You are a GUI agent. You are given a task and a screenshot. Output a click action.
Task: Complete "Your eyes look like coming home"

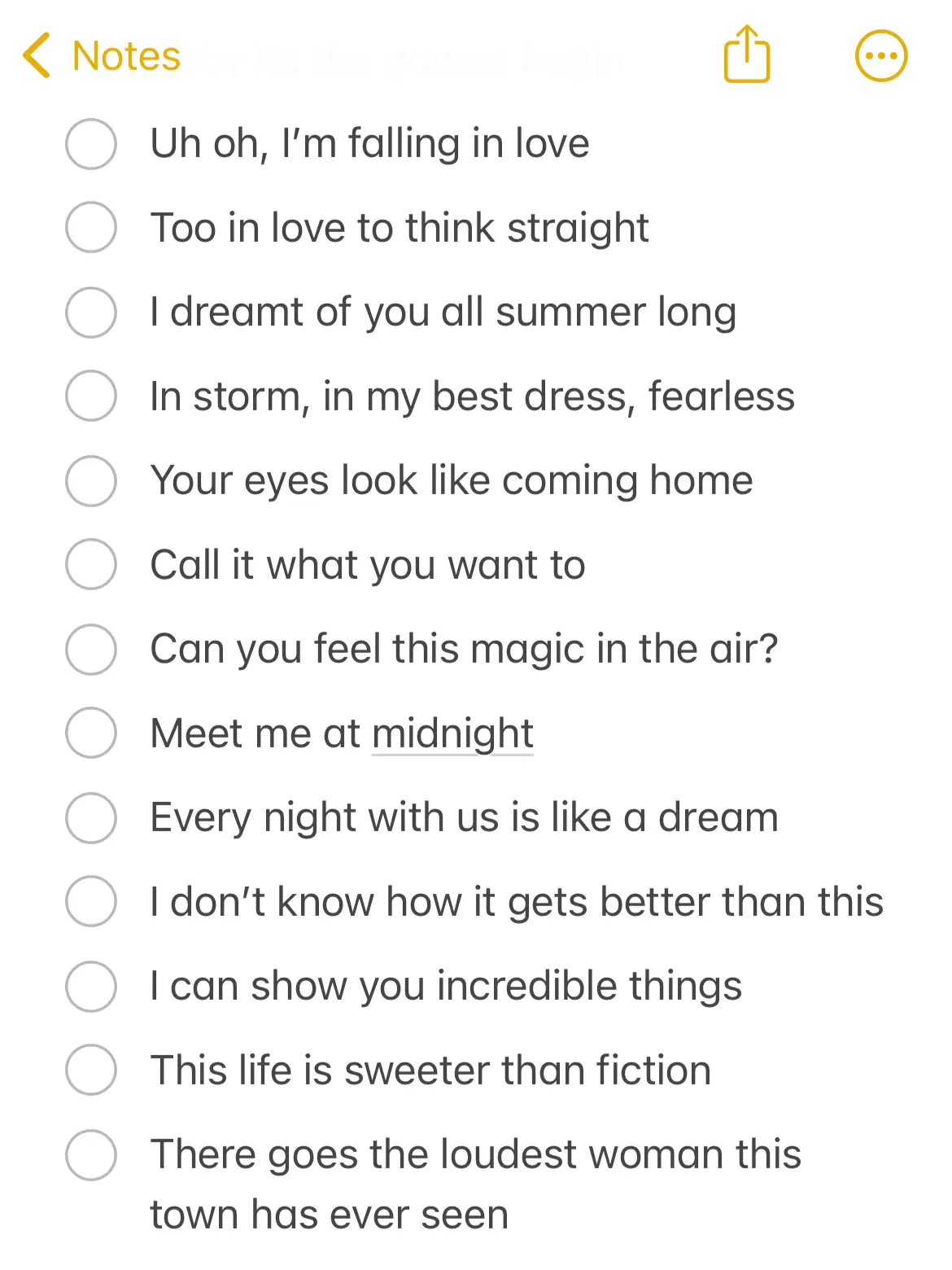[x=91, y=481]
